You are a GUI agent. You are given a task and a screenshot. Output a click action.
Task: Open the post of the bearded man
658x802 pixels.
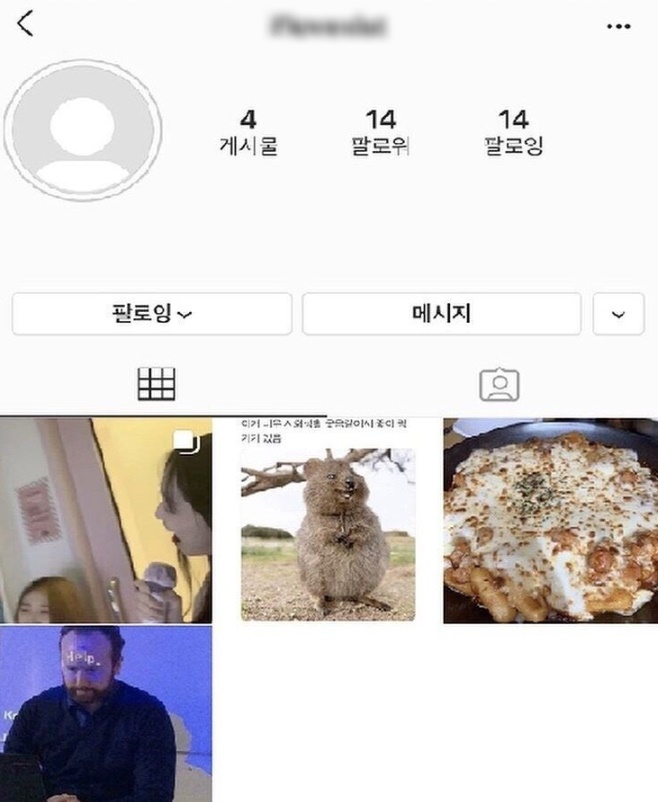[106, 714]
